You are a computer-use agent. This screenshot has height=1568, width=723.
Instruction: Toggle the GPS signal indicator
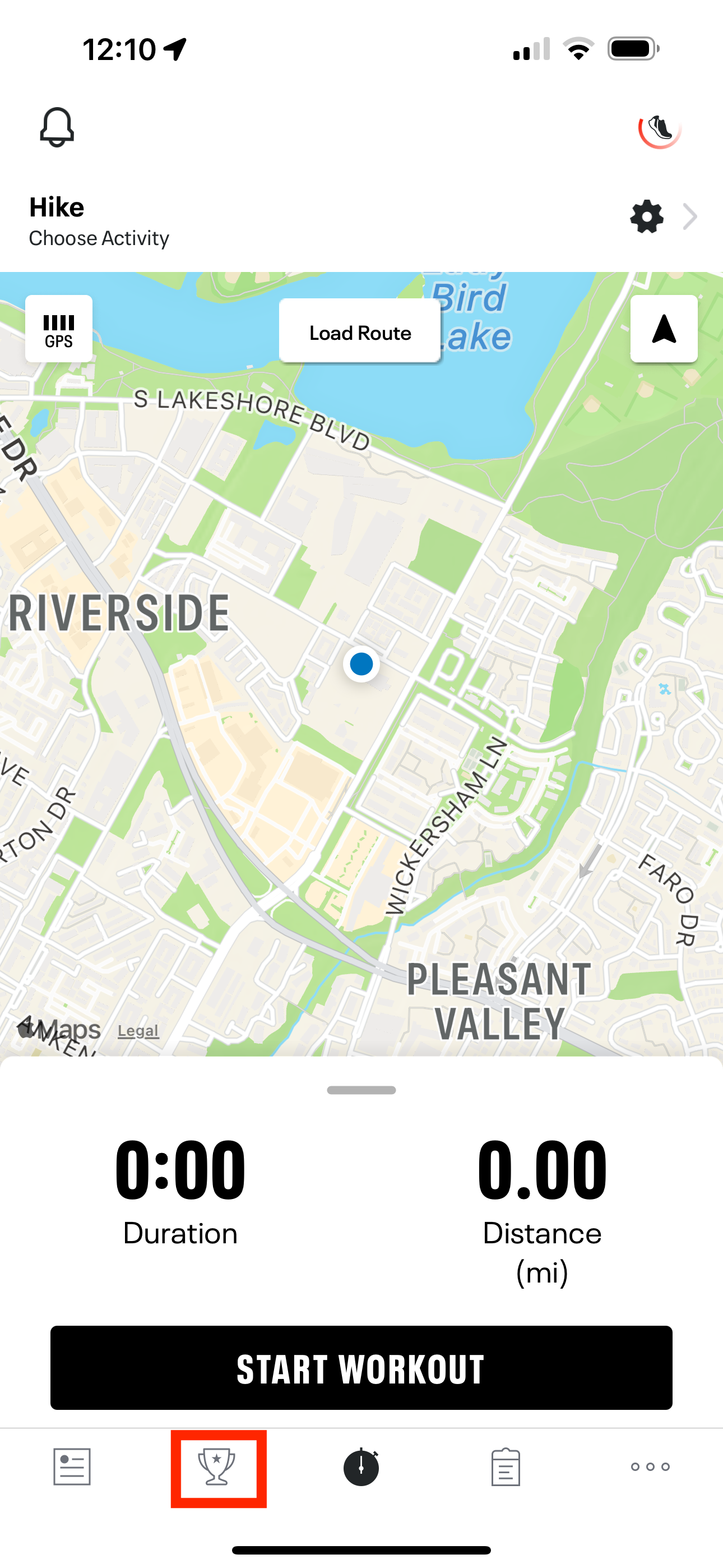pyautogui.click(x=59, y=329)
